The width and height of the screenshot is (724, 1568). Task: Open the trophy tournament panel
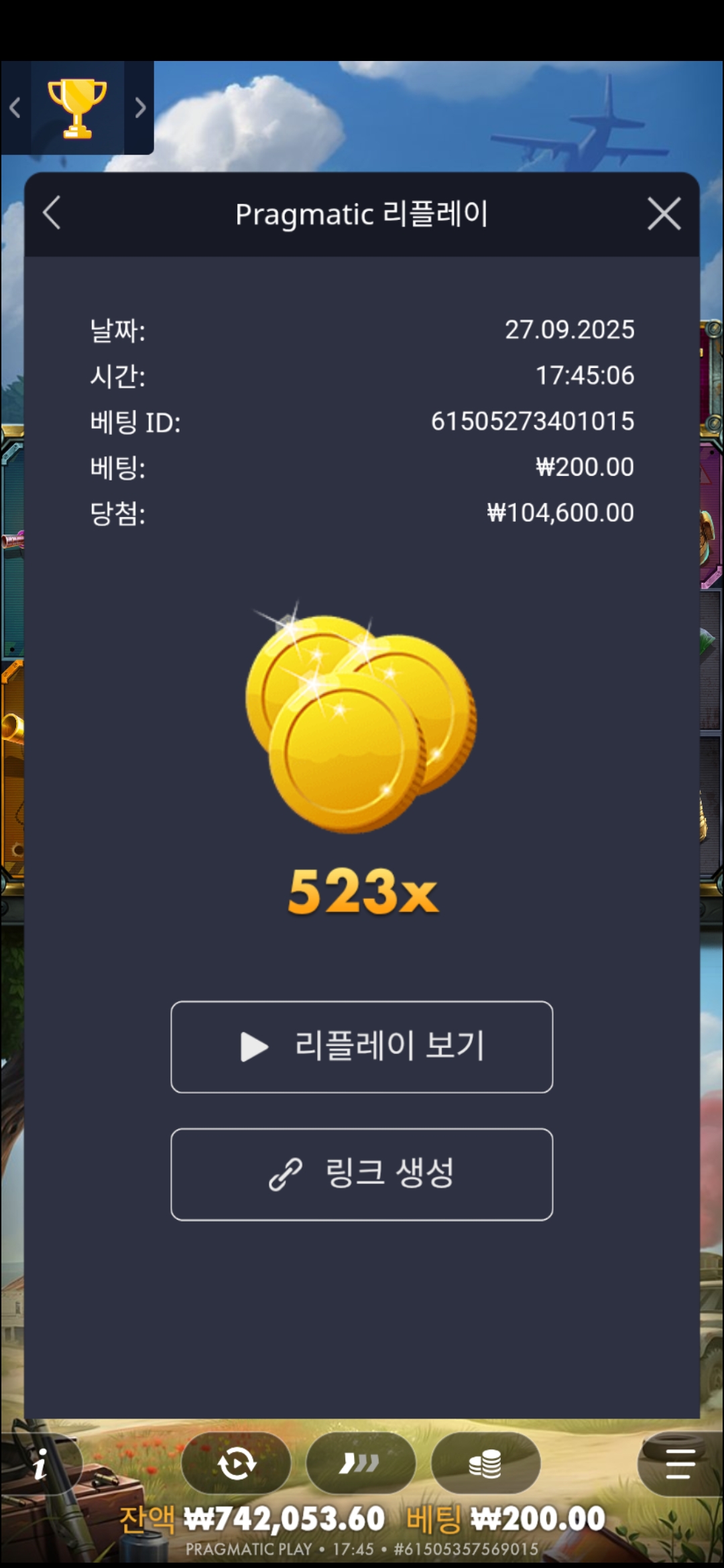pos(77,108)
